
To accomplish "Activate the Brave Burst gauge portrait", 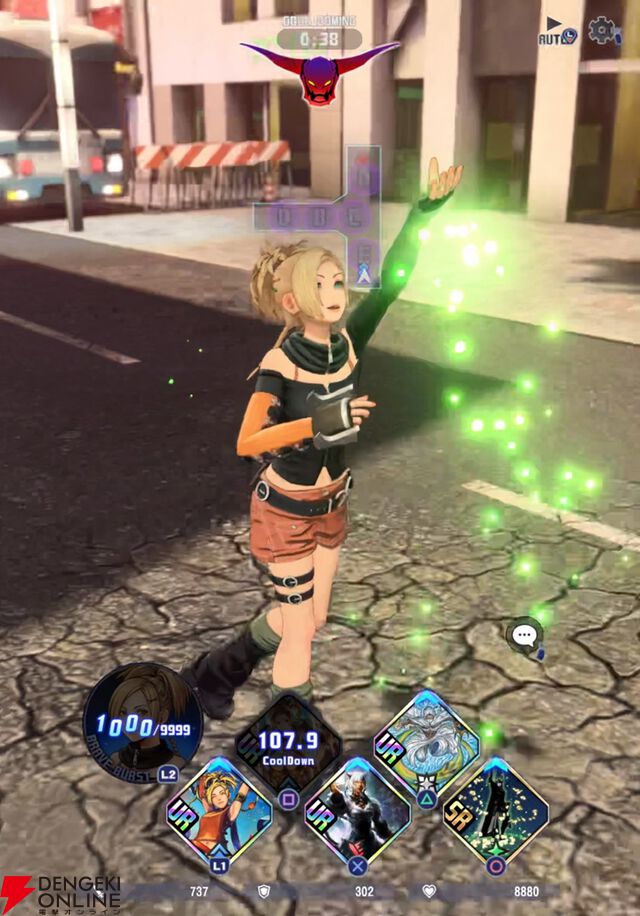I will 142,723.
